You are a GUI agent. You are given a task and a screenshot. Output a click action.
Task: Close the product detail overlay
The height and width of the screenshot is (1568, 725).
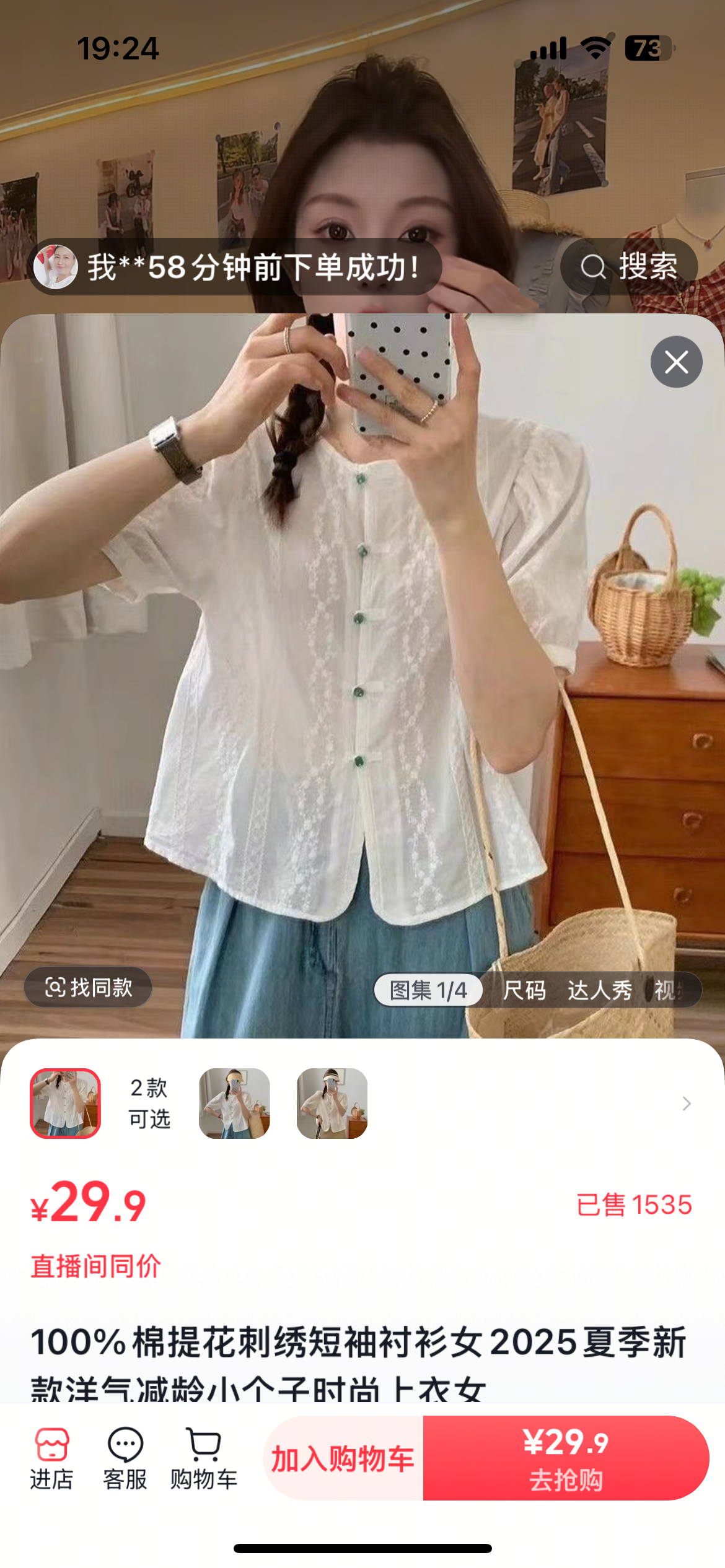pyautogui.click(x=676, y=362)
